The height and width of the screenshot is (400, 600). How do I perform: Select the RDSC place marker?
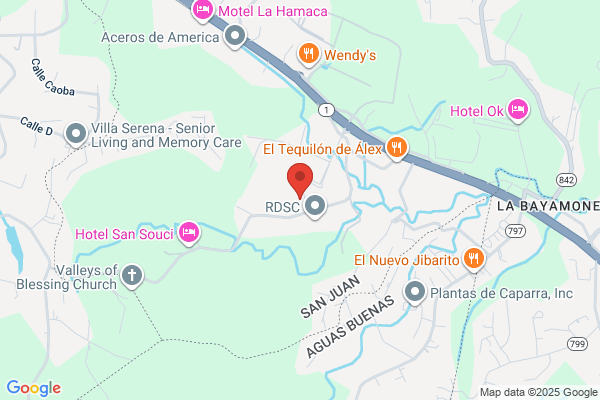click(x=316, y=207)
